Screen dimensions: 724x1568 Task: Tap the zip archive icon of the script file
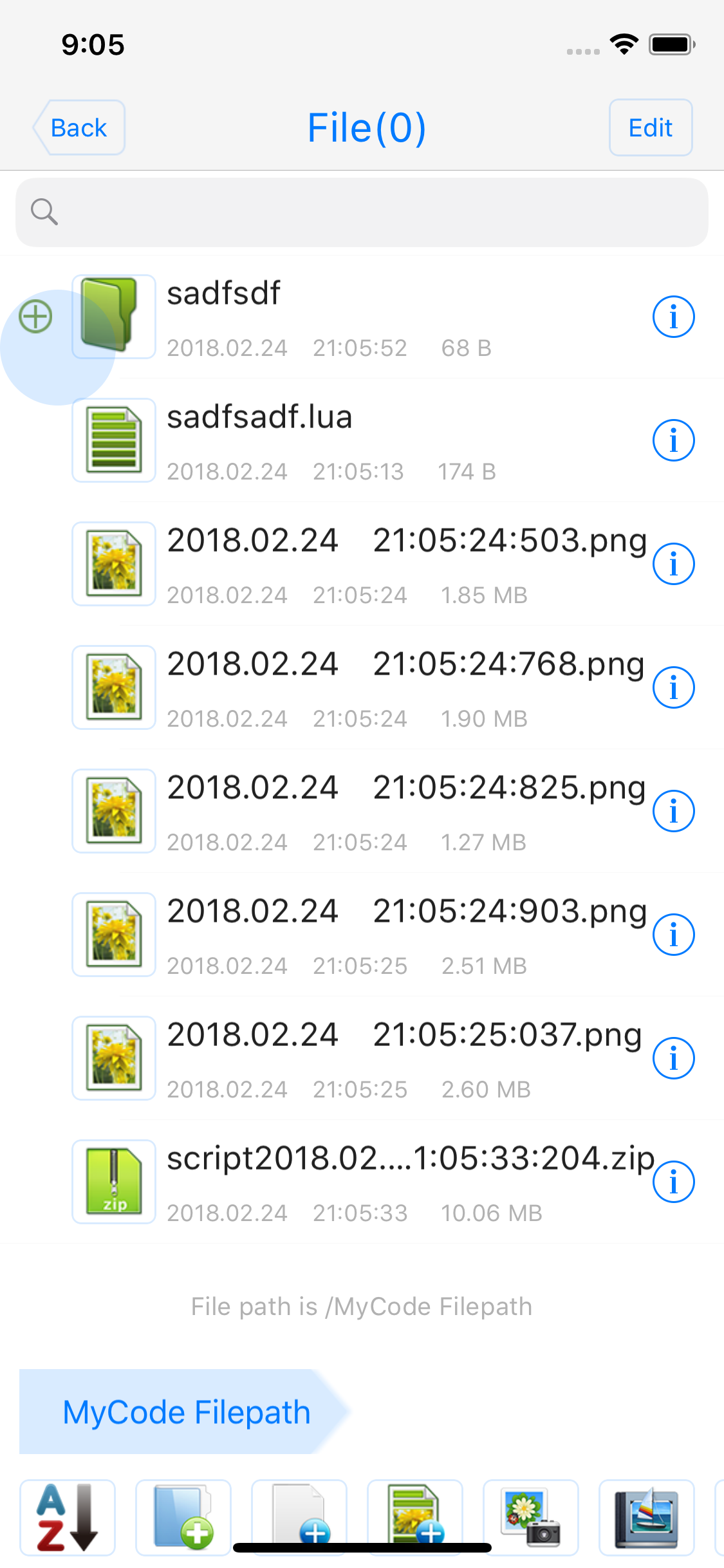point(113,1182)
